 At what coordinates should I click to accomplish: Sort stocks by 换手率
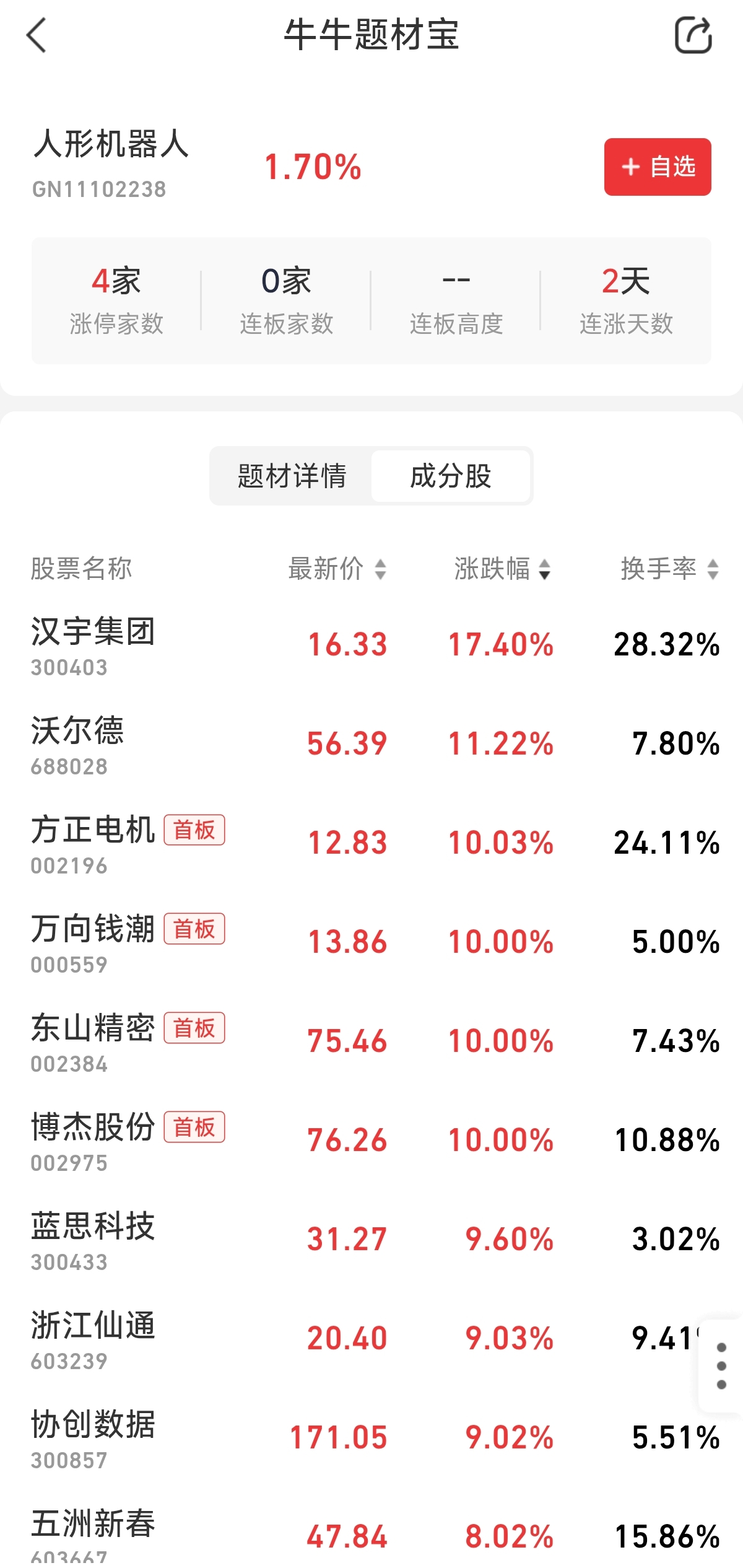669,568
